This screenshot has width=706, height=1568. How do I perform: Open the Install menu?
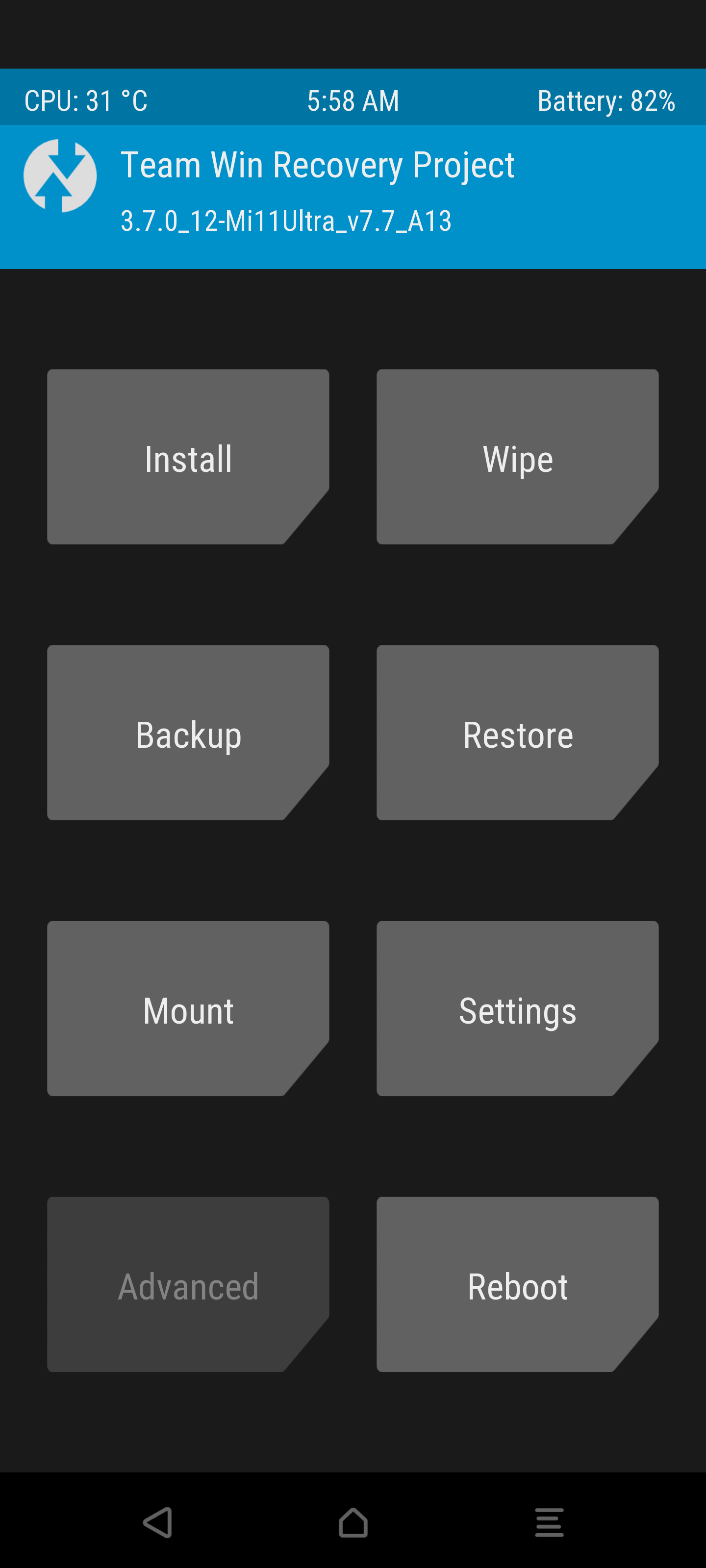click(188, 457)
